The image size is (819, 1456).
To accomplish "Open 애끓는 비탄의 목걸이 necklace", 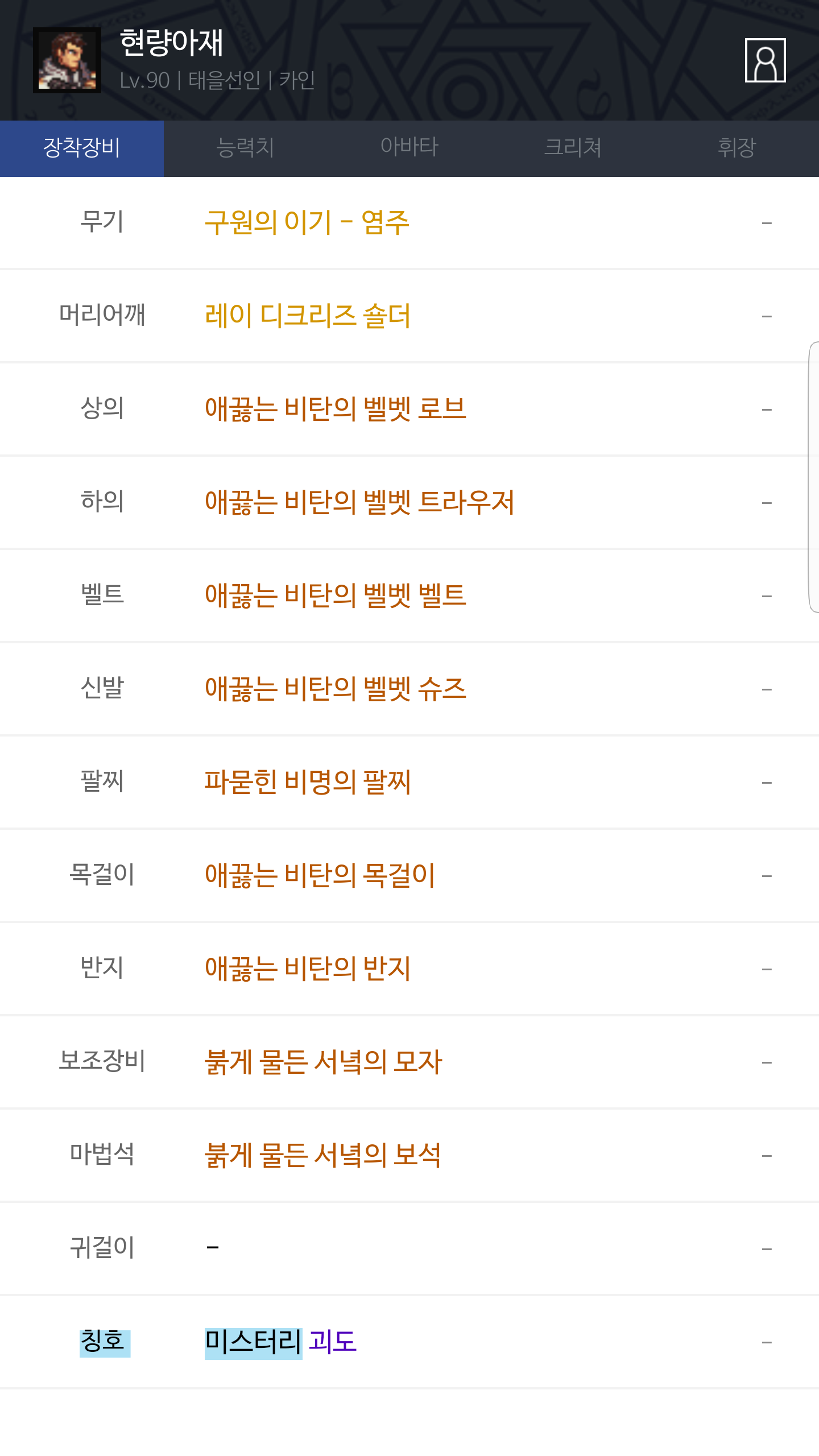I will [320, 875].
